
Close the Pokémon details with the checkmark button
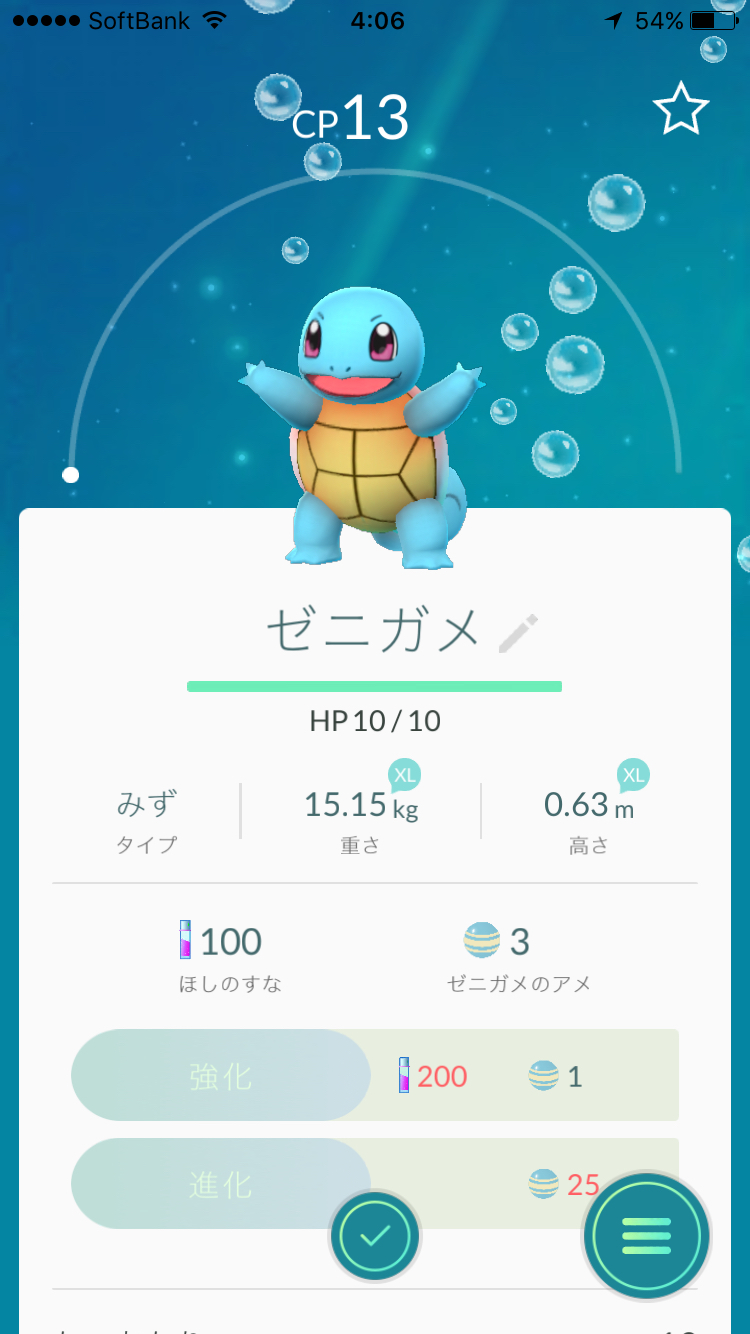pyautogui.click(x=375, y=1237)
